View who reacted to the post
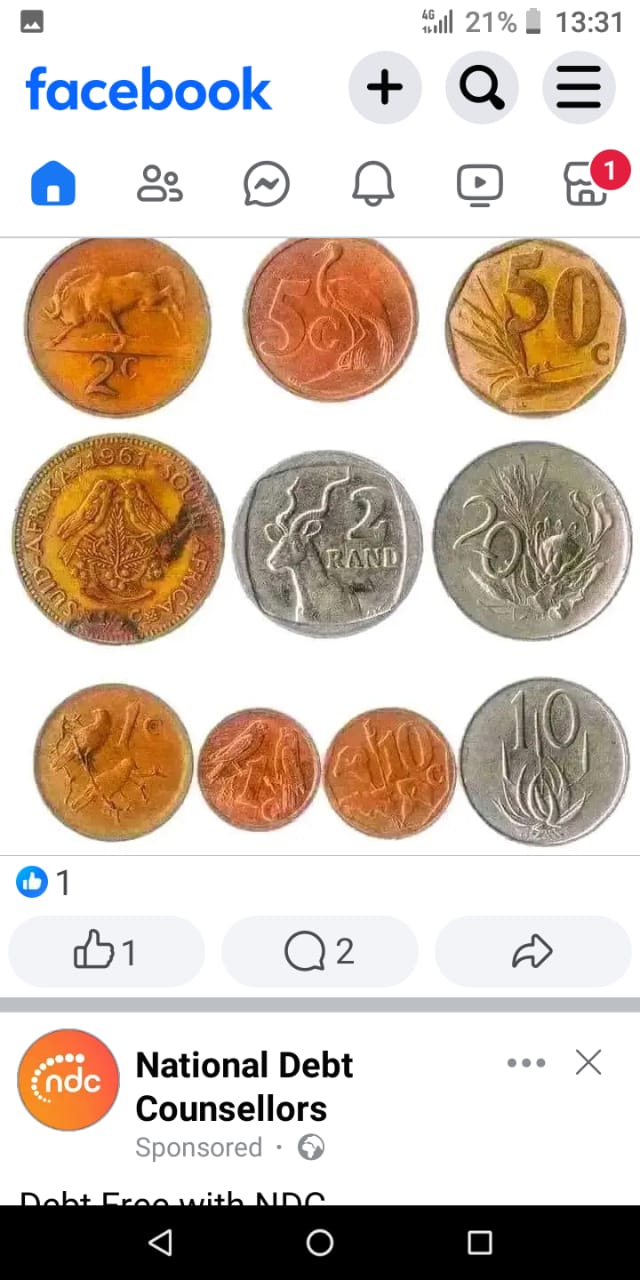The width and height of the screenshot is (640, 1280). click(44, 882)
